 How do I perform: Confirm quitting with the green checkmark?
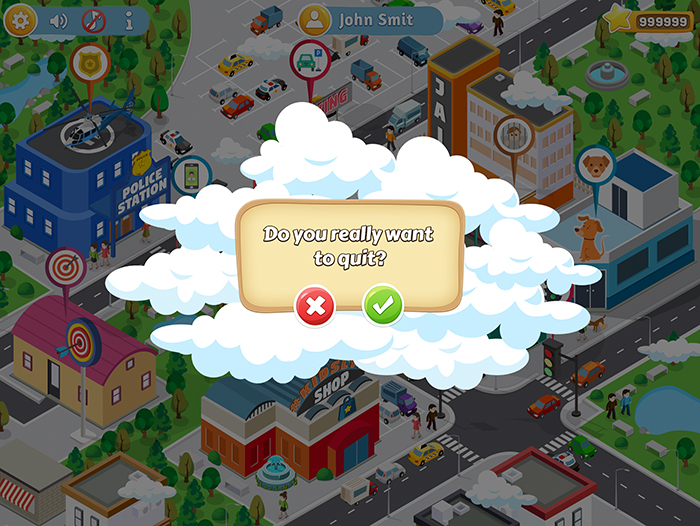coord(383,304)
